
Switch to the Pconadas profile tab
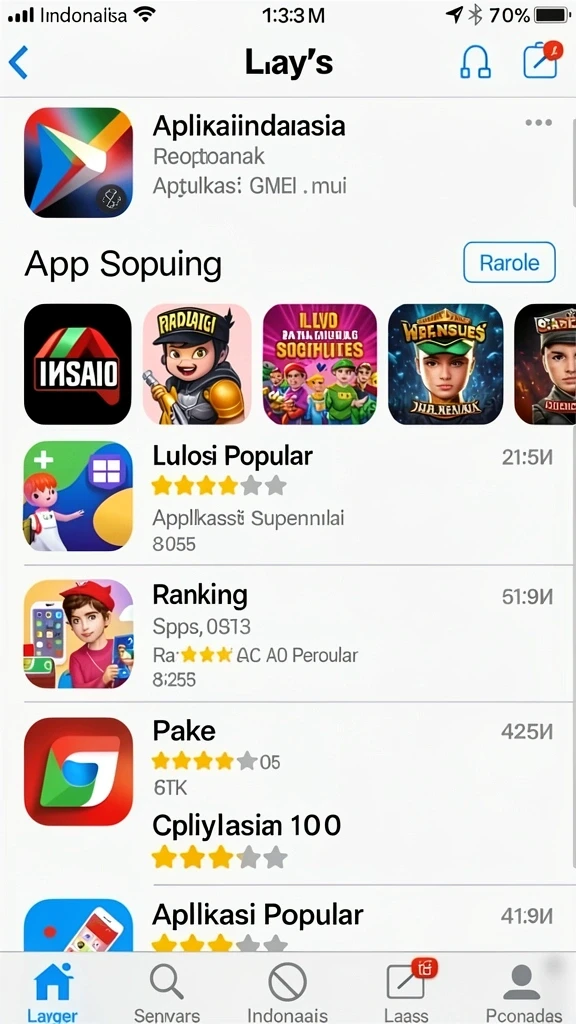(x=521, y=991)
